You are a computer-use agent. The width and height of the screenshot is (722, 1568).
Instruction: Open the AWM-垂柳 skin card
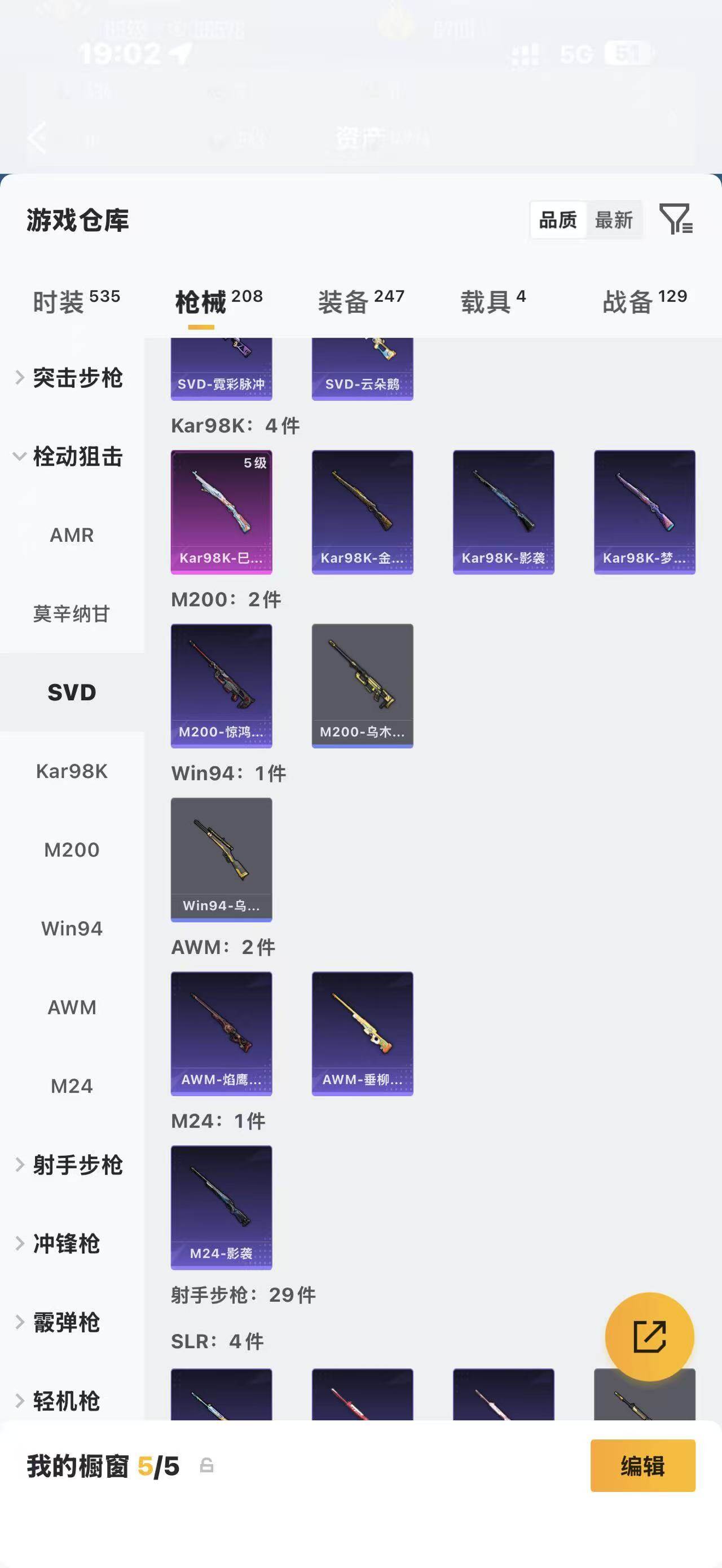362,1033
